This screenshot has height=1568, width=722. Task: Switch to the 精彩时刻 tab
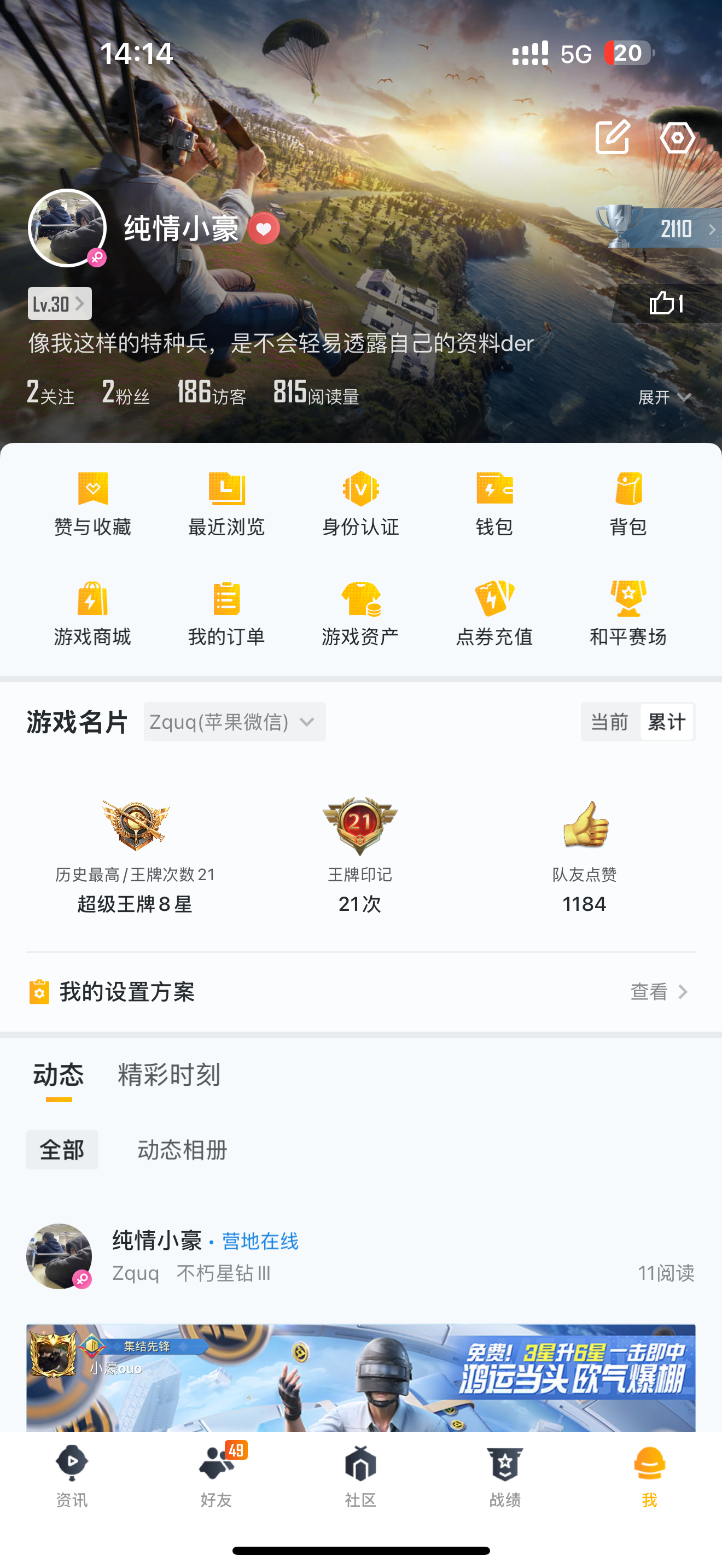point(168,1075)
